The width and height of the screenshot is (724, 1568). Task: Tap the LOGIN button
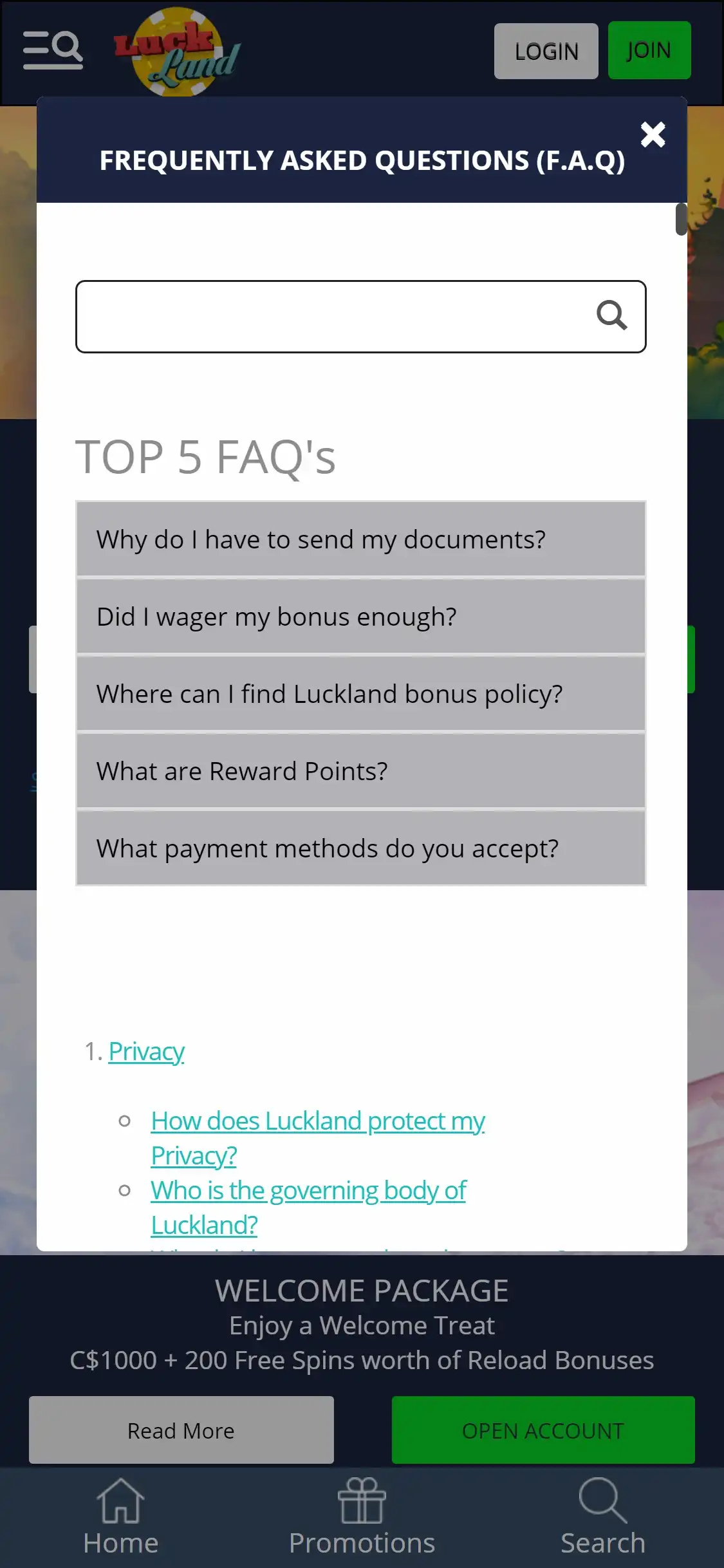pos(546,51)
